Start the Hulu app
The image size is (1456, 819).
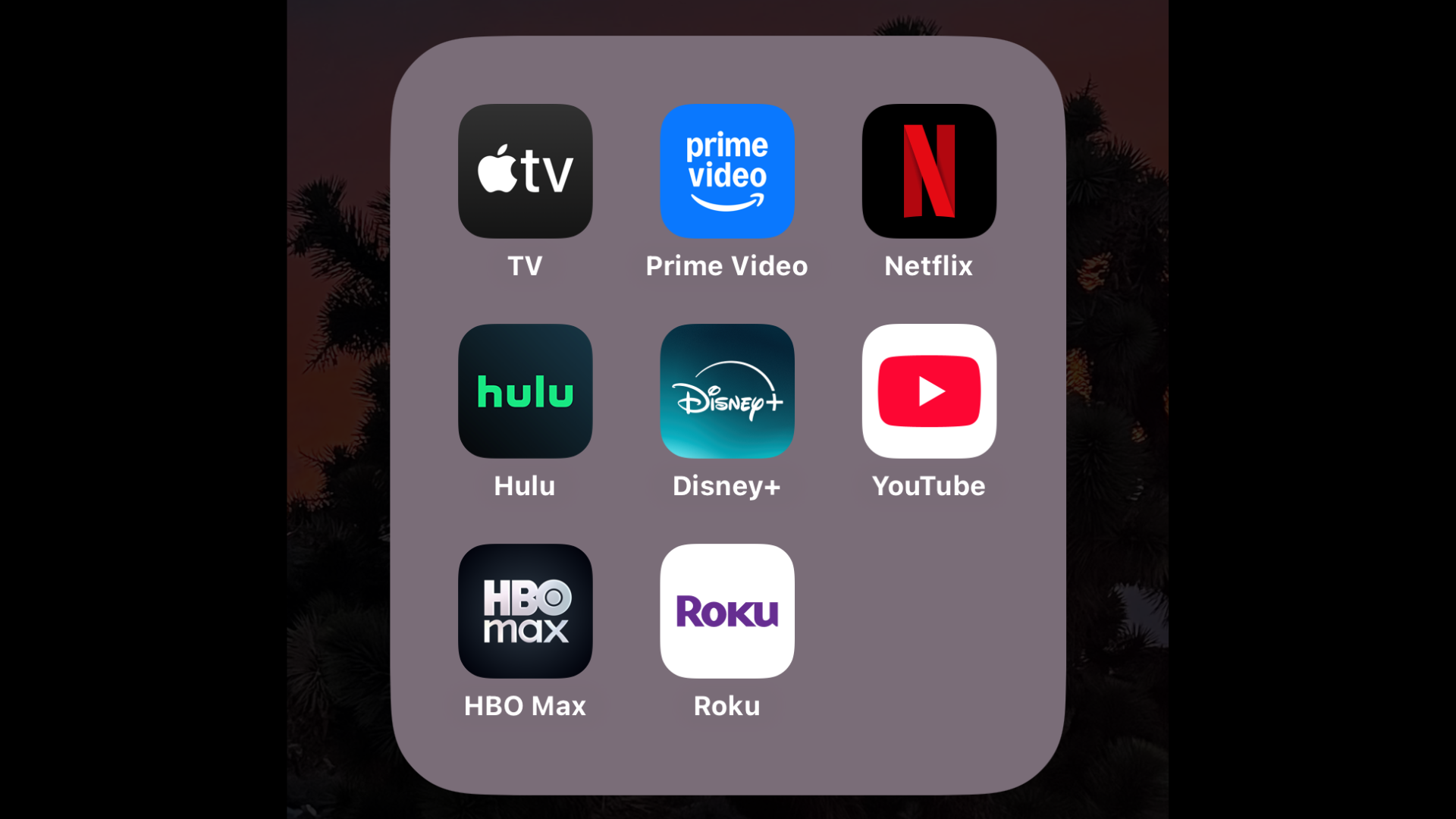[x=525, y=391]
